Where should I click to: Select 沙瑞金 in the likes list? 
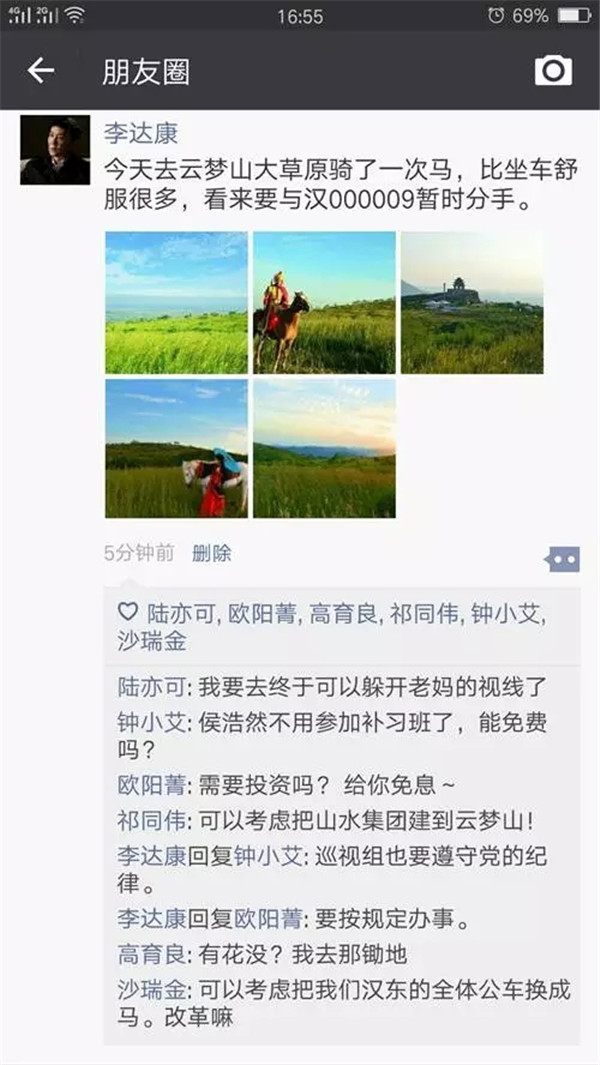click(152, 642)
